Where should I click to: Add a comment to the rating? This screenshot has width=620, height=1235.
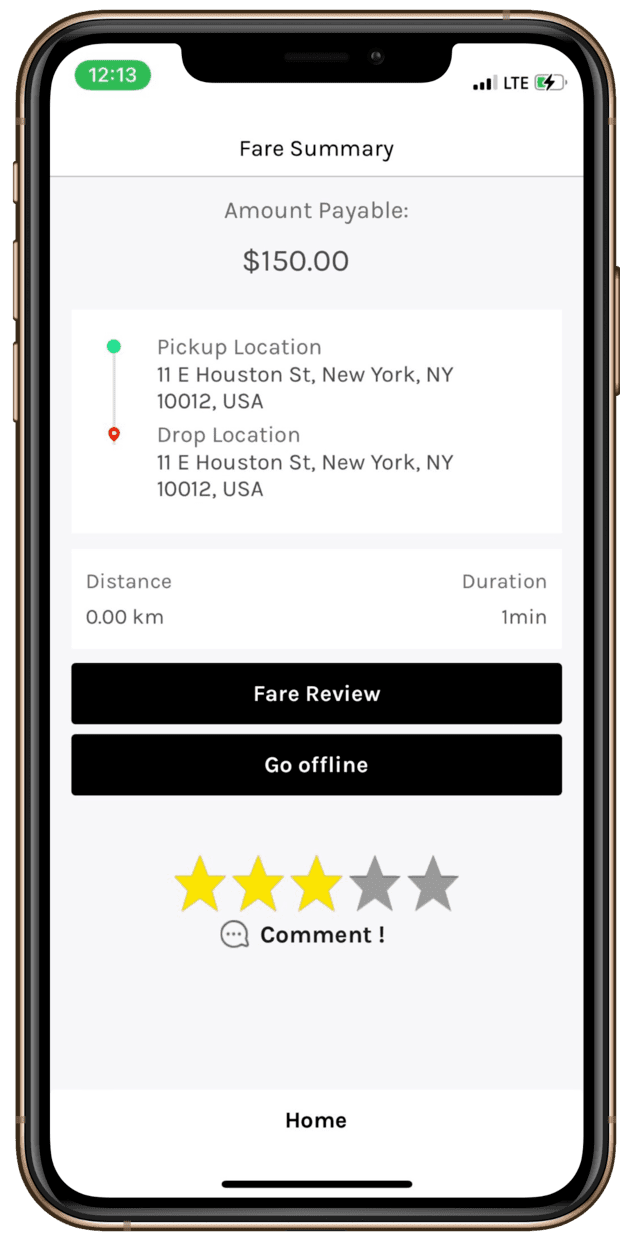coord(303,935)
